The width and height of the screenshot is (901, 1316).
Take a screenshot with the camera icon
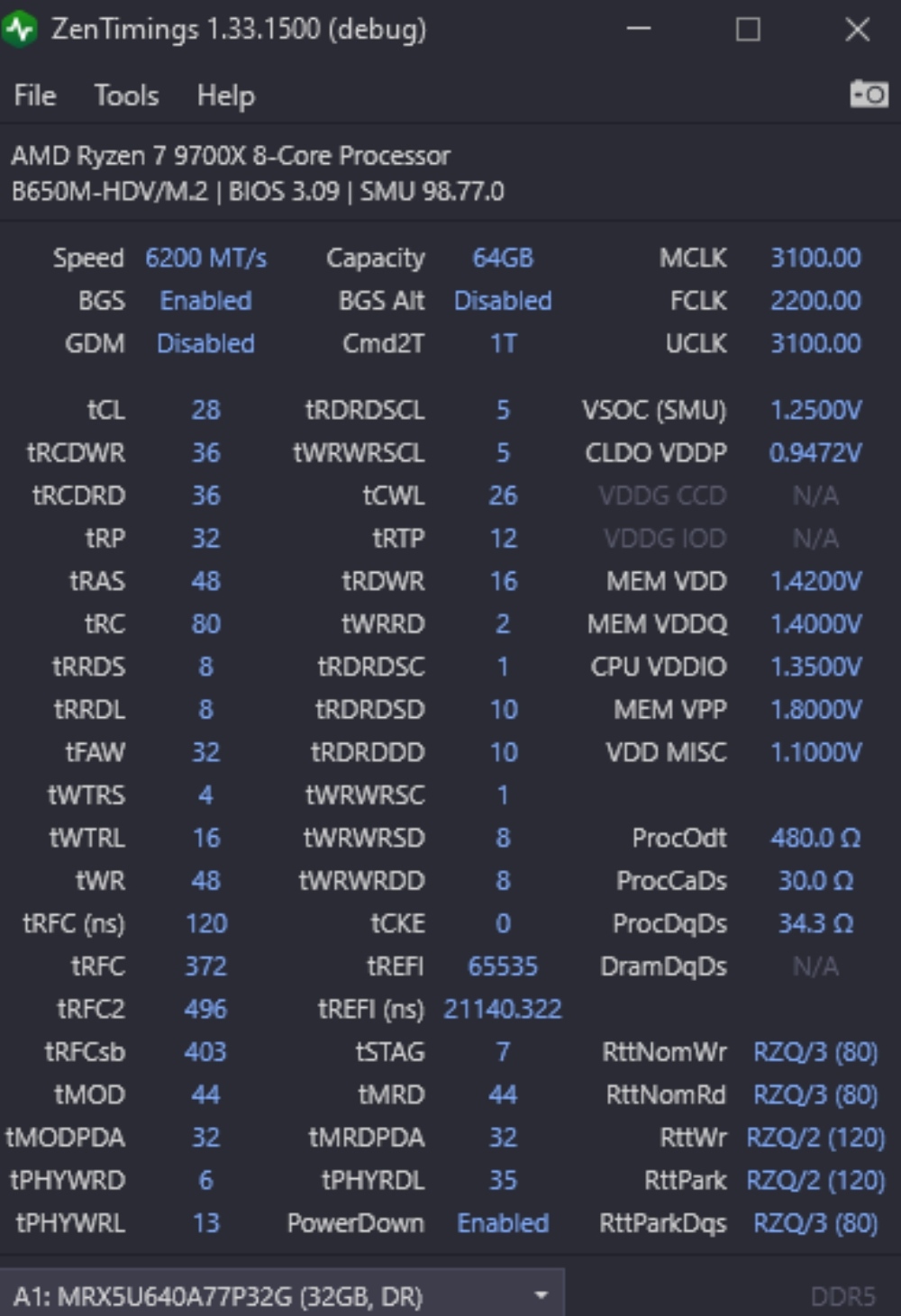869,94
